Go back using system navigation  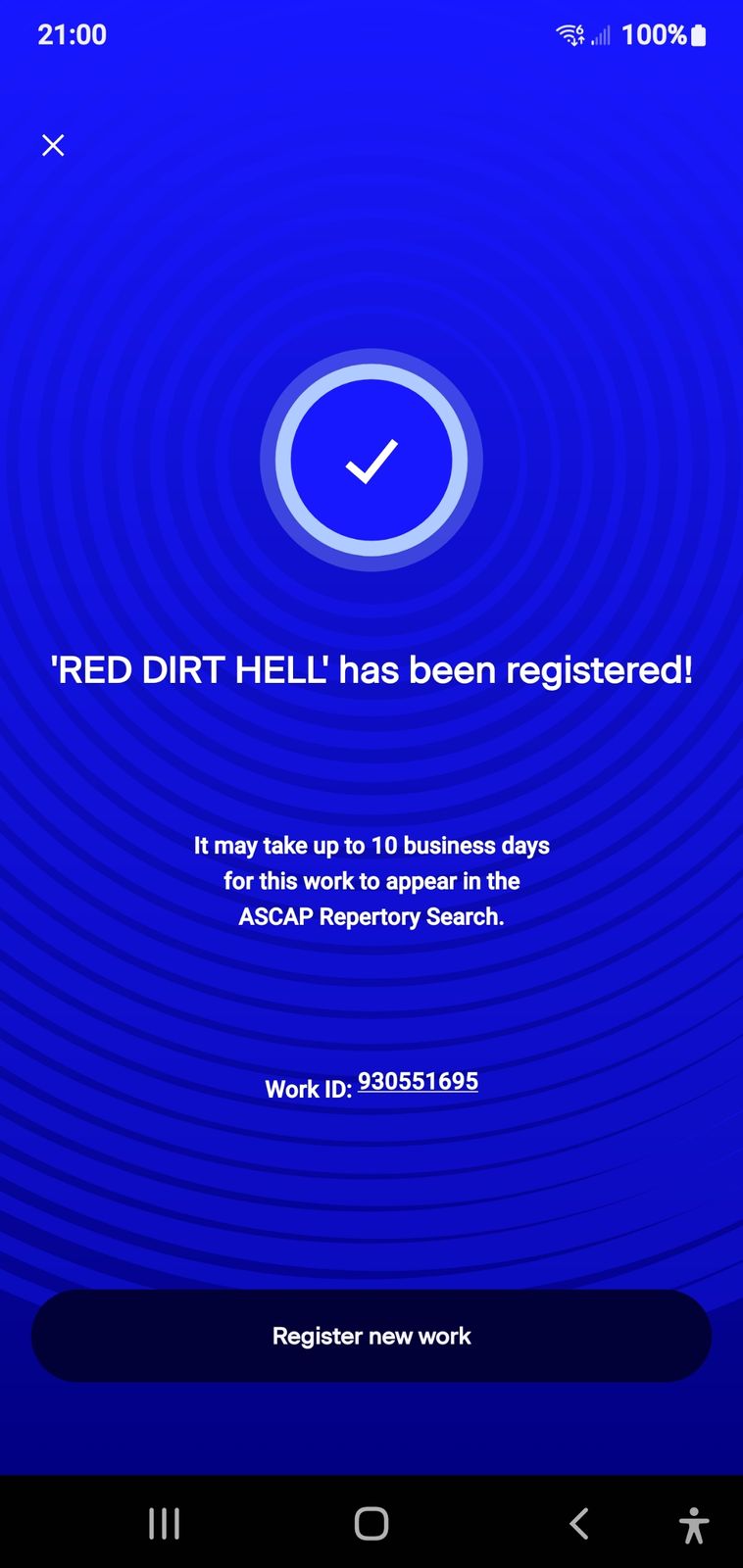[579, 1523]
